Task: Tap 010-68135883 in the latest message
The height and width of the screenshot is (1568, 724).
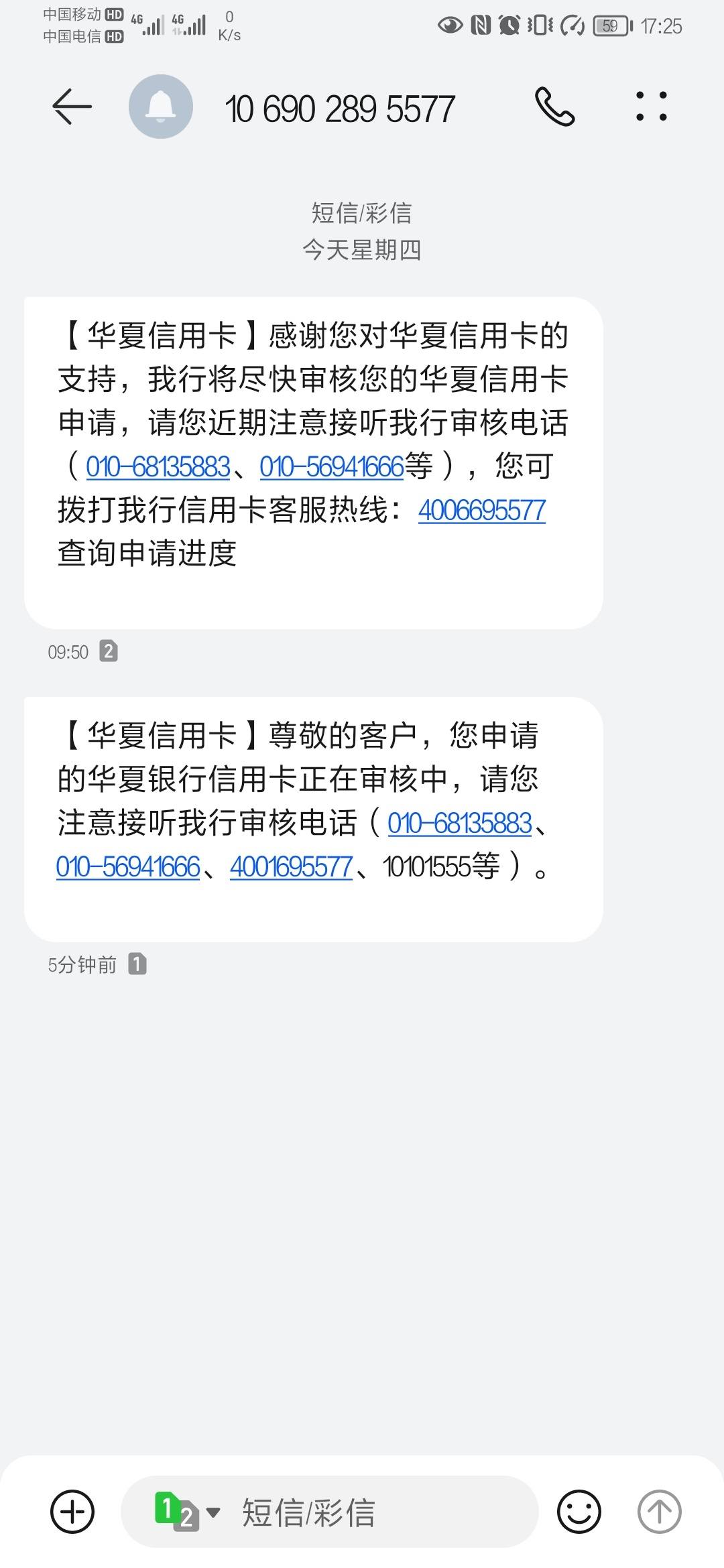Action: 460,824
